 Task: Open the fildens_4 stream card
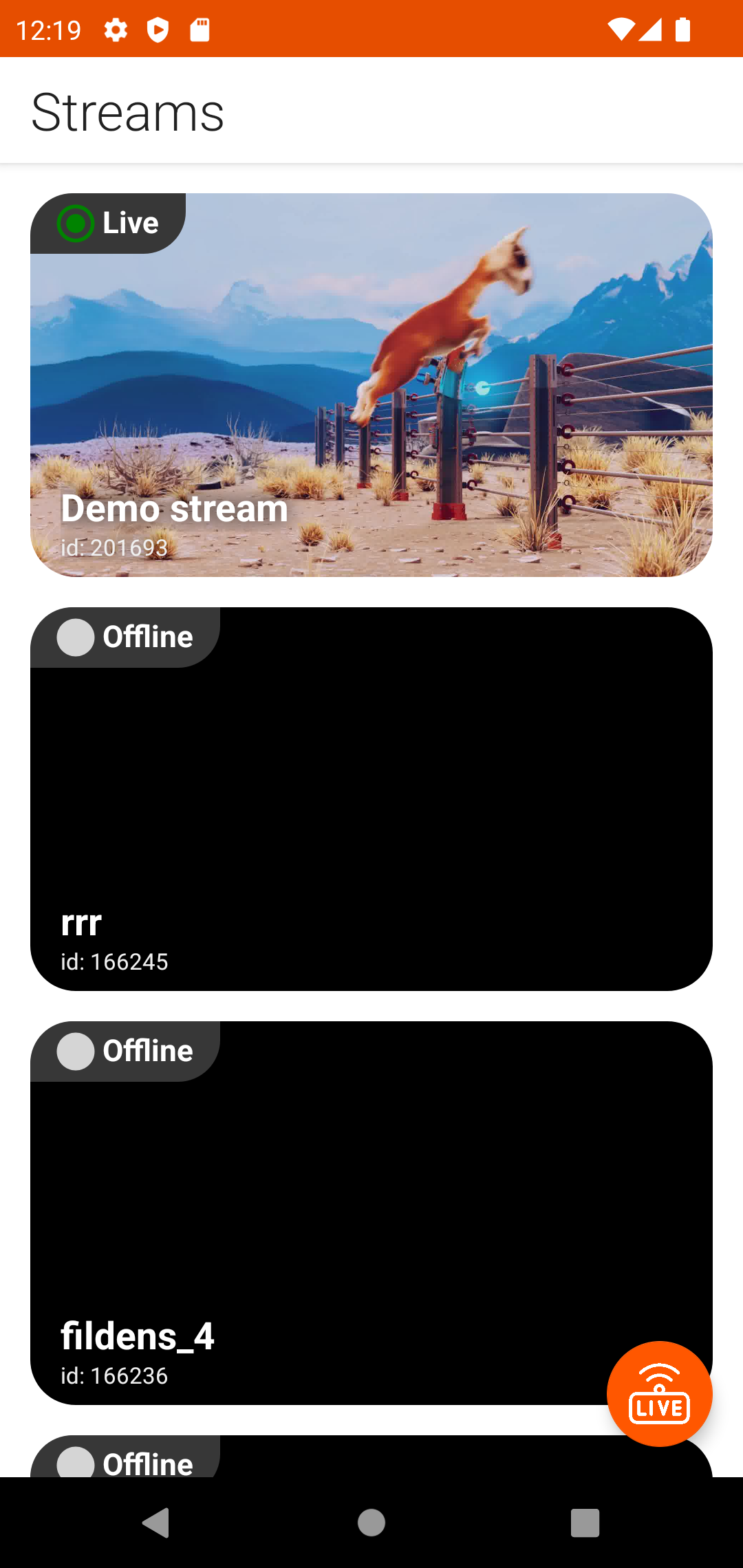[371, 1210]
